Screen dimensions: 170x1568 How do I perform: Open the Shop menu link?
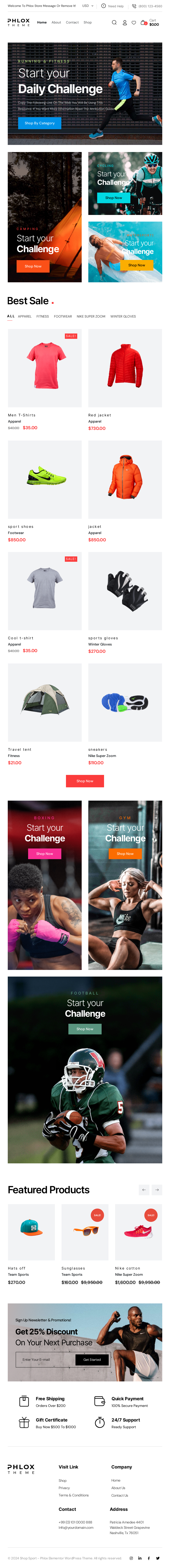pos(87,23)
